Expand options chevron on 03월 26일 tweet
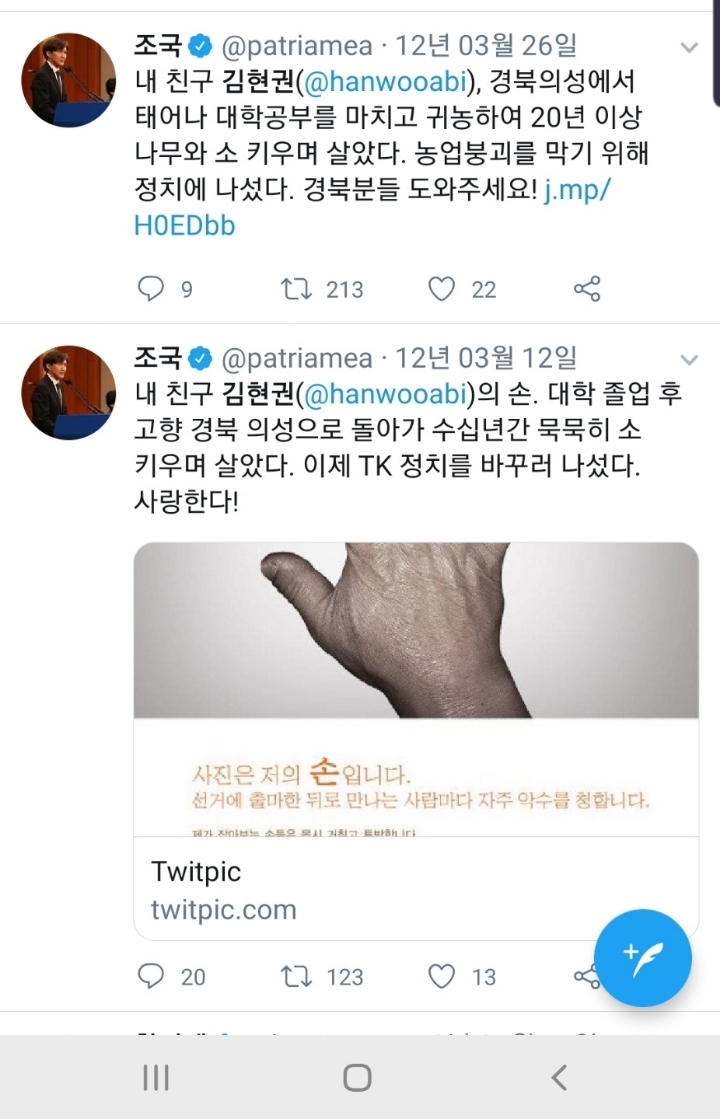This screenshot has width=720, height=1119. coord(689,48)
